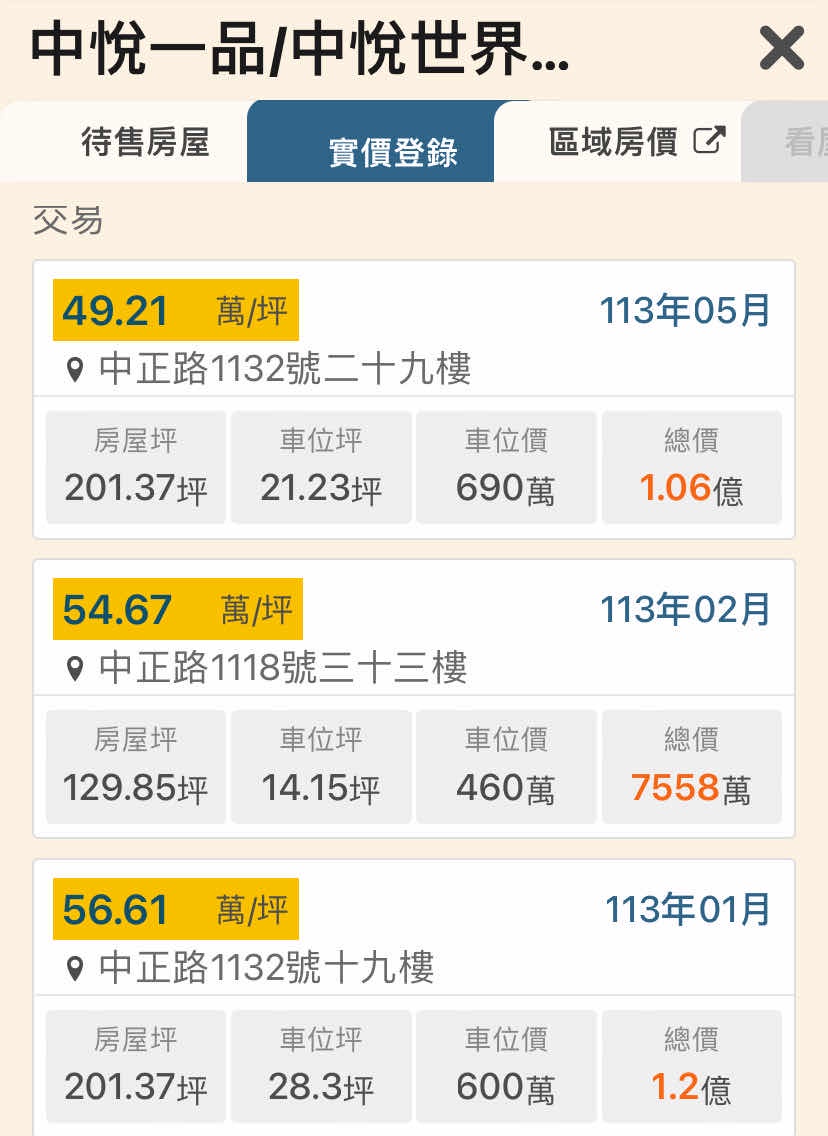Switch to the 待售房屋 tab

point(145,142)
